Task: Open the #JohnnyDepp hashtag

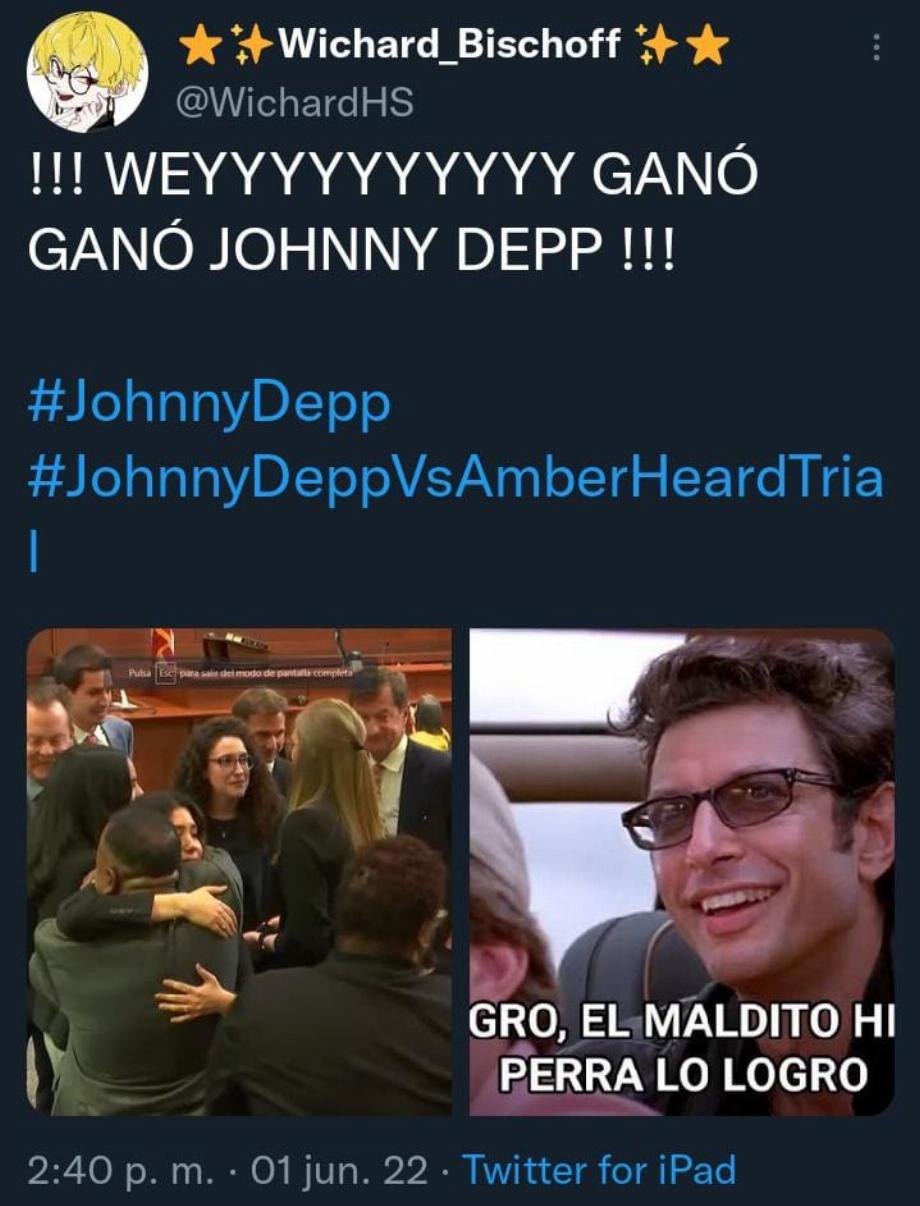Action: [x=208, y=405]
